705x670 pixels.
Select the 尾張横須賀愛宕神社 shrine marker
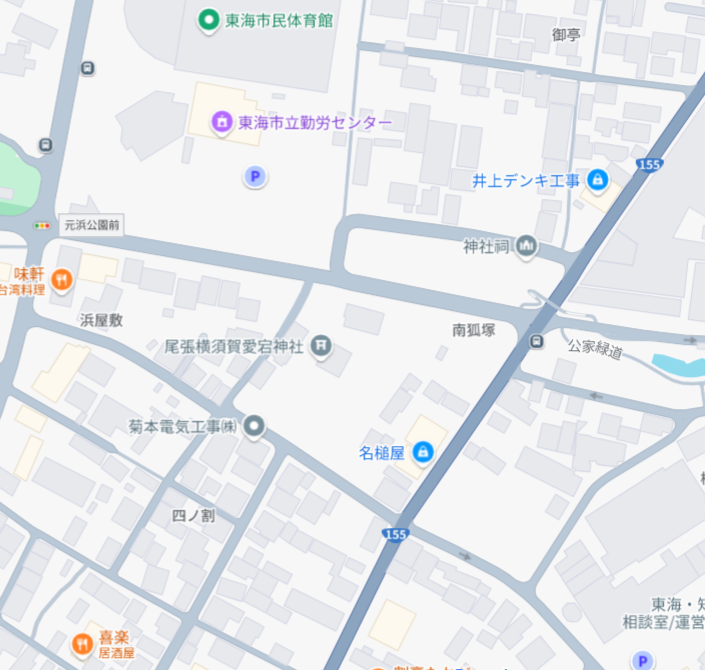(x=320, y=347)
